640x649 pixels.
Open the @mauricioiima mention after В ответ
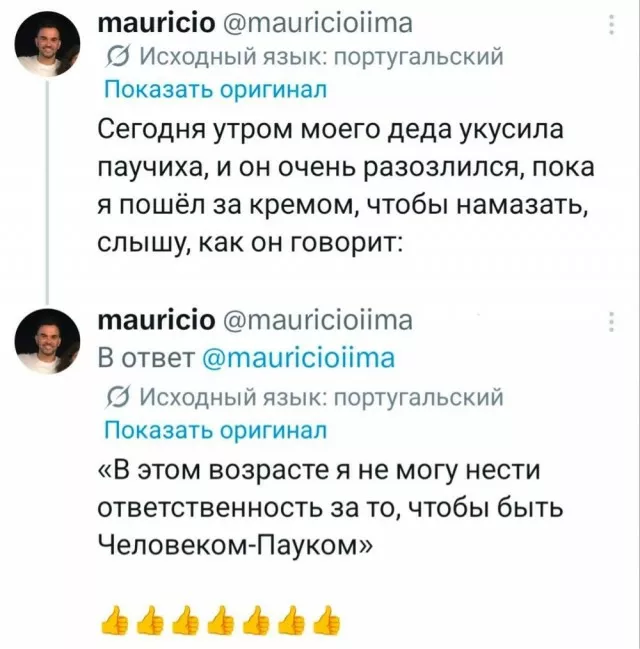pos(299,359)
